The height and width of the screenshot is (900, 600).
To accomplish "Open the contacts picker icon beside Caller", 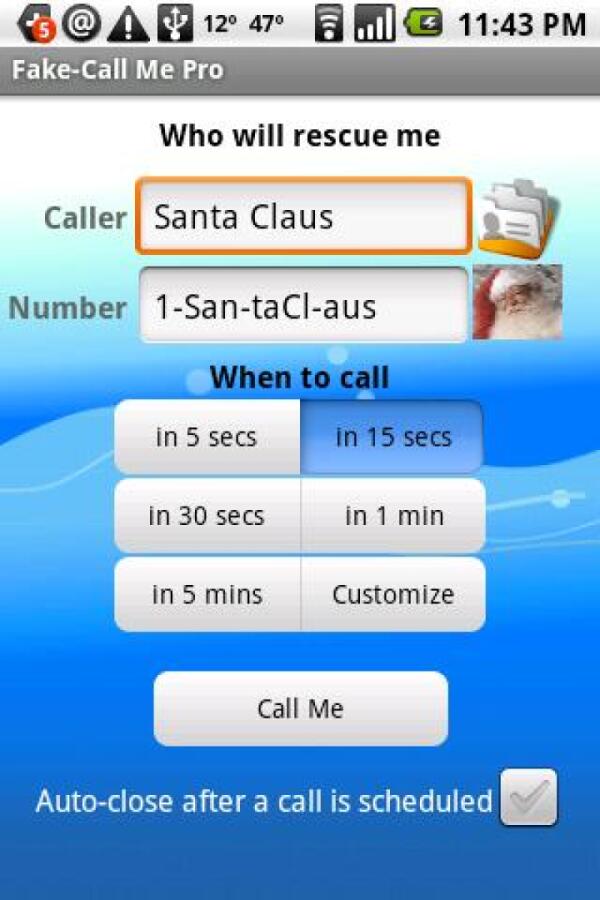I will point(517,216).
